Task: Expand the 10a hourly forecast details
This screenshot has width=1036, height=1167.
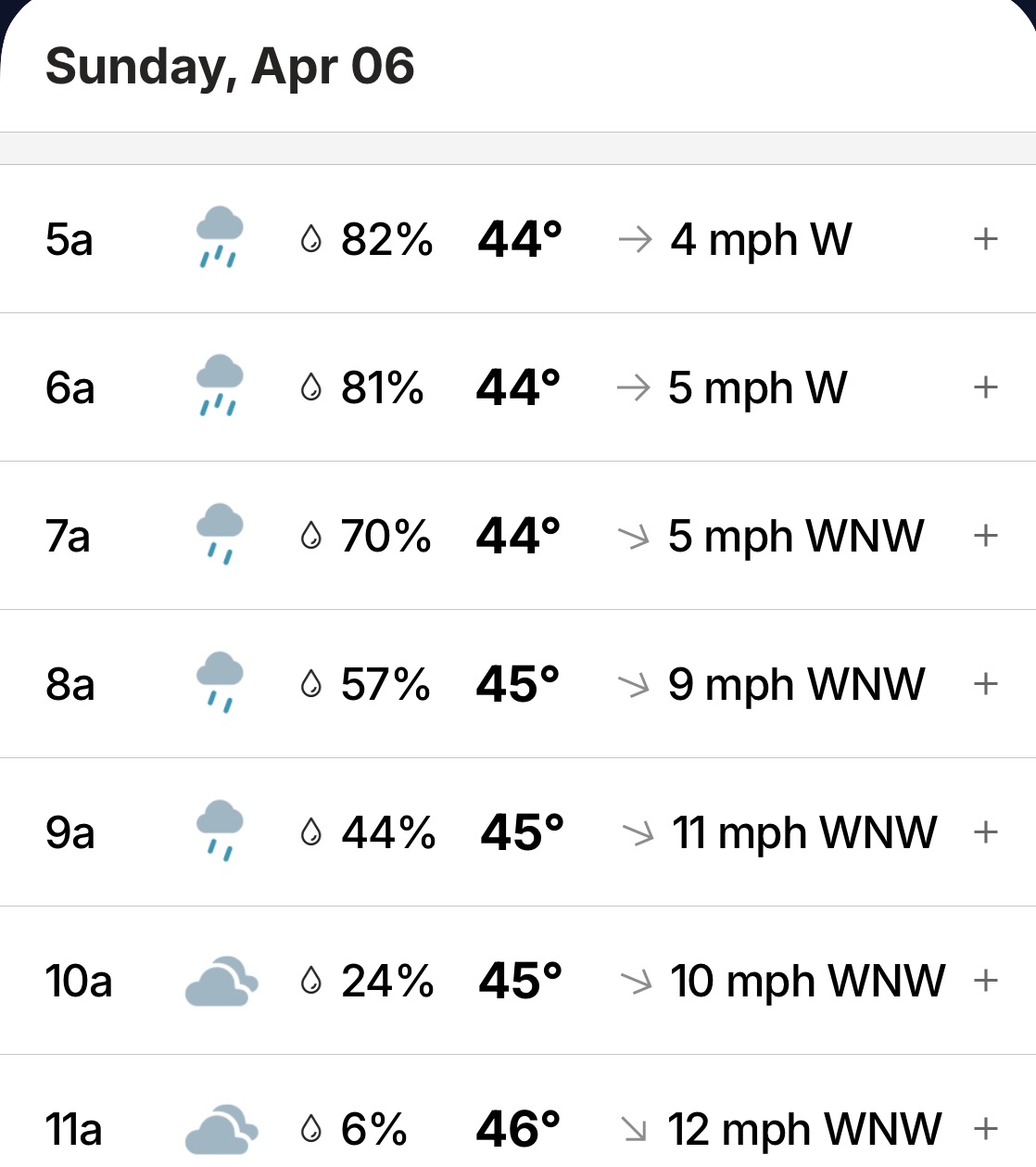Action: pos(985,981)
